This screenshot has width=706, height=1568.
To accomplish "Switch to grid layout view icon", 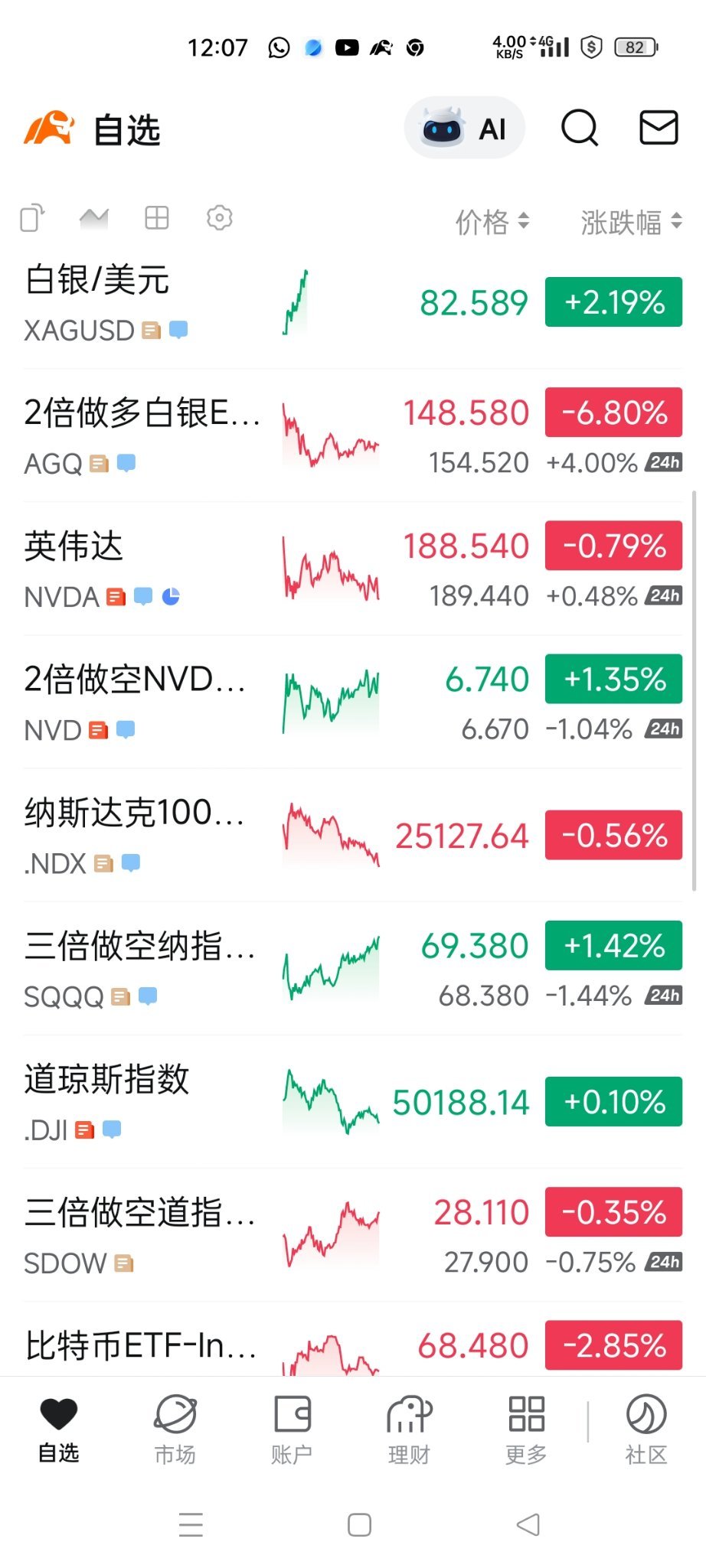I will click(157, 218).
